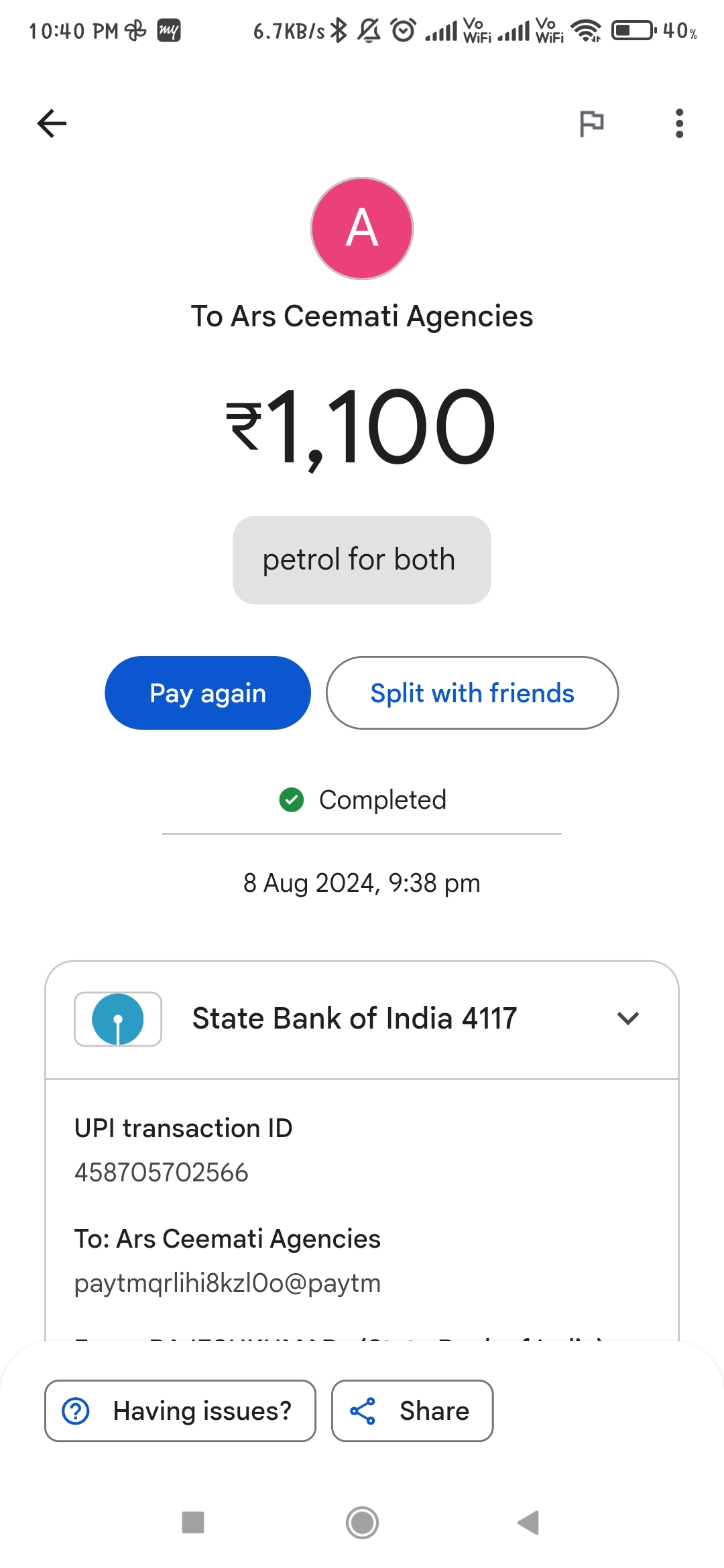This screenshot has height=1568, width=724.
Task: Open Having issues? help
Action: (180, 1411)
